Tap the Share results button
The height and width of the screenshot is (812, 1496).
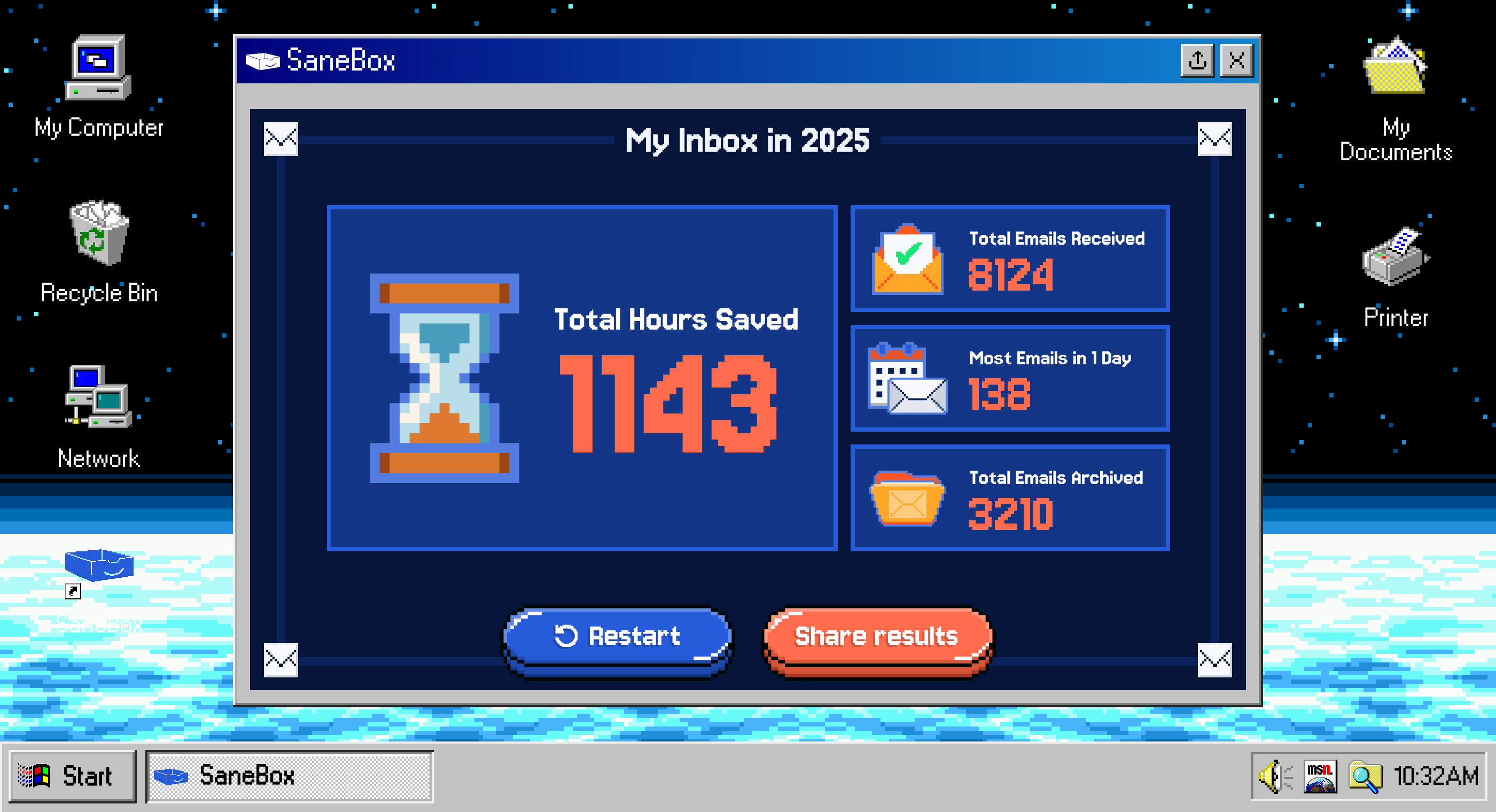click(x=876, y=637)
